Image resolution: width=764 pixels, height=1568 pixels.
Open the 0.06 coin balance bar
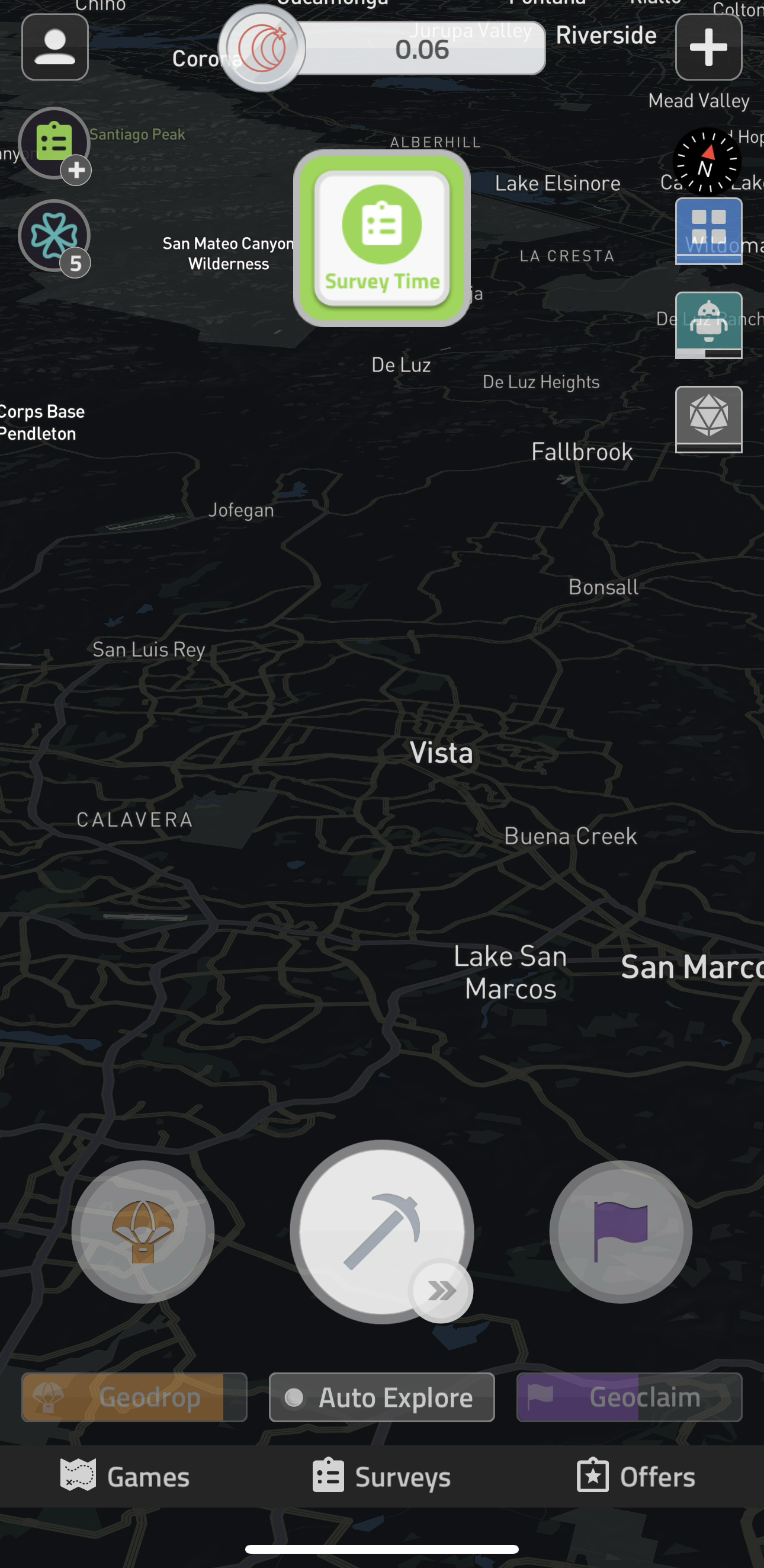421,49
